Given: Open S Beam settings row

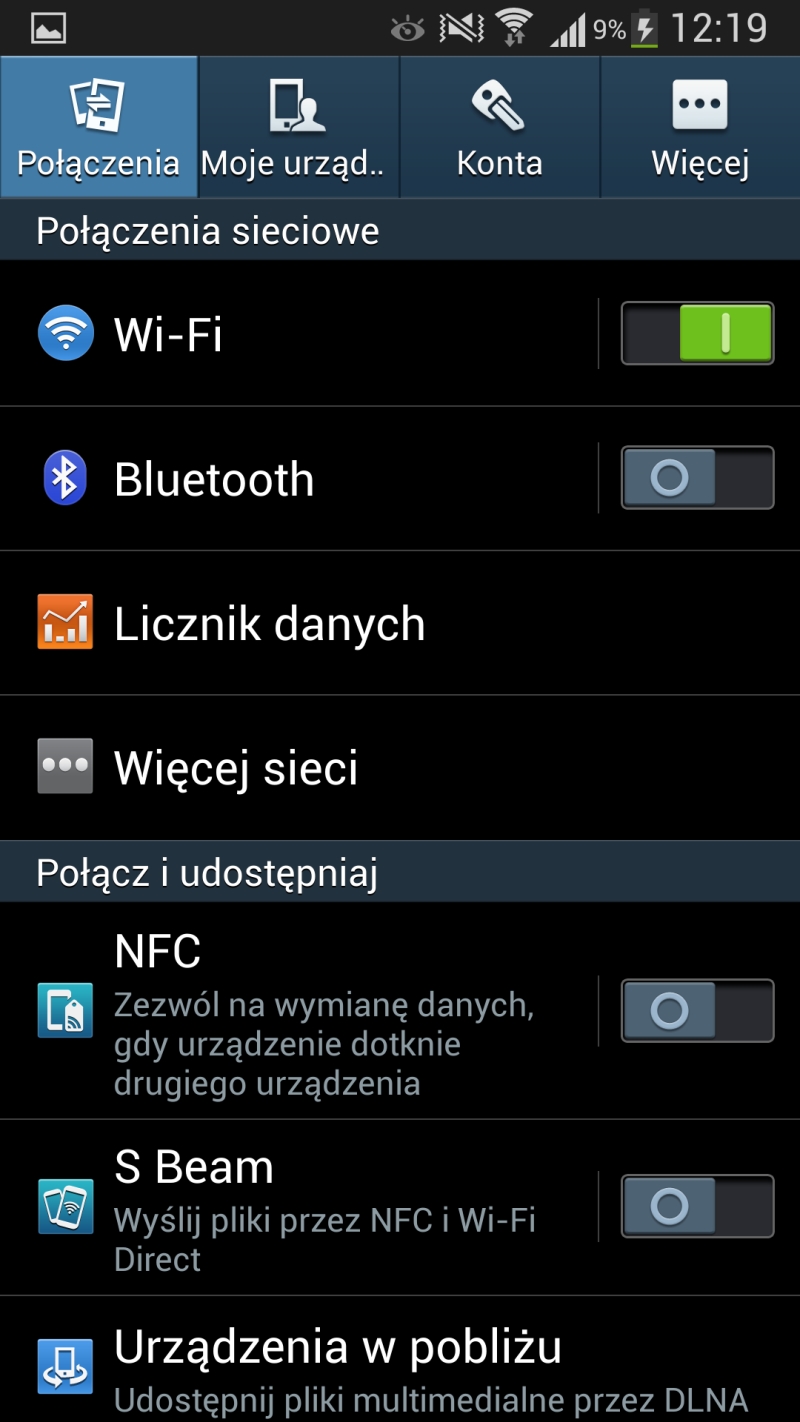Looking at the screenshot, I should 298,1208.
